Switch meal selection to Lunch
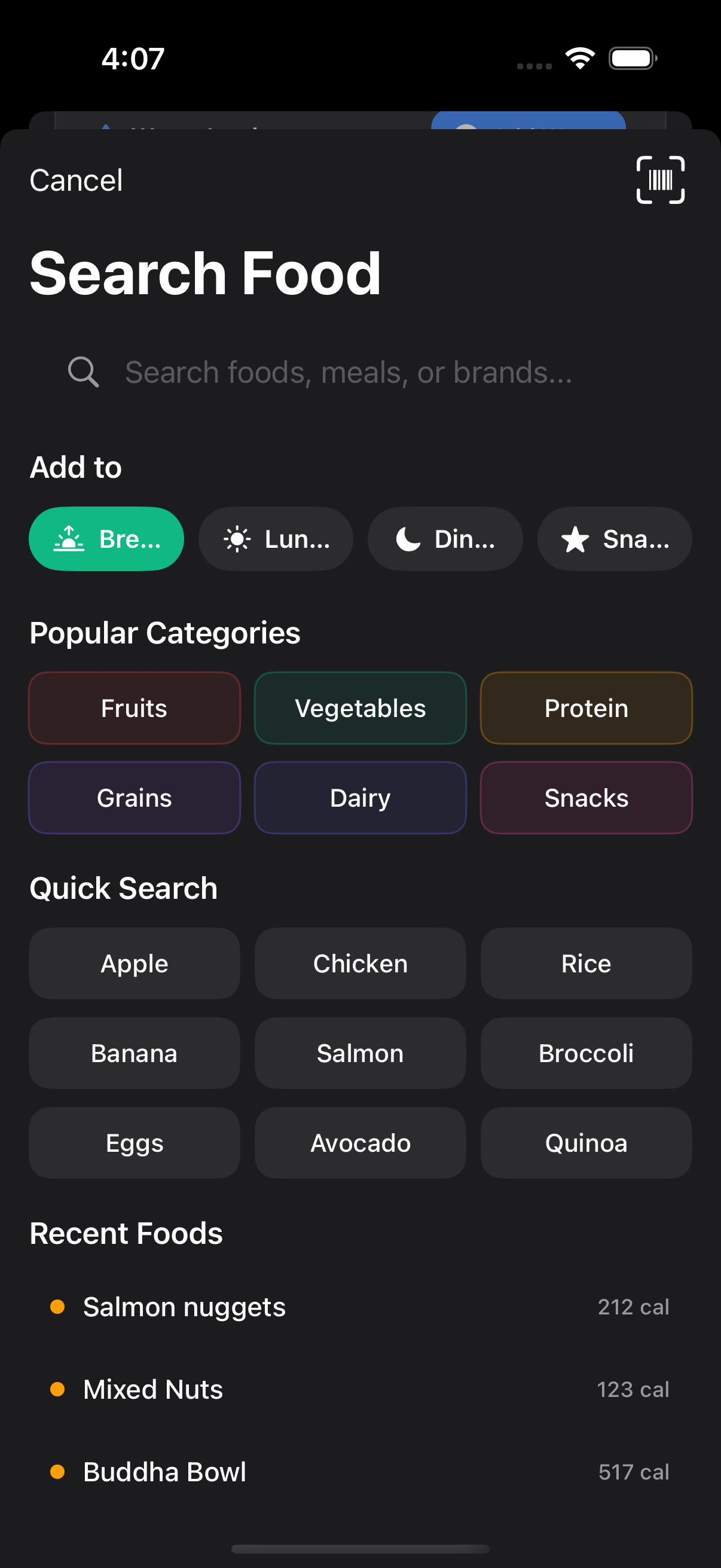 276,538
